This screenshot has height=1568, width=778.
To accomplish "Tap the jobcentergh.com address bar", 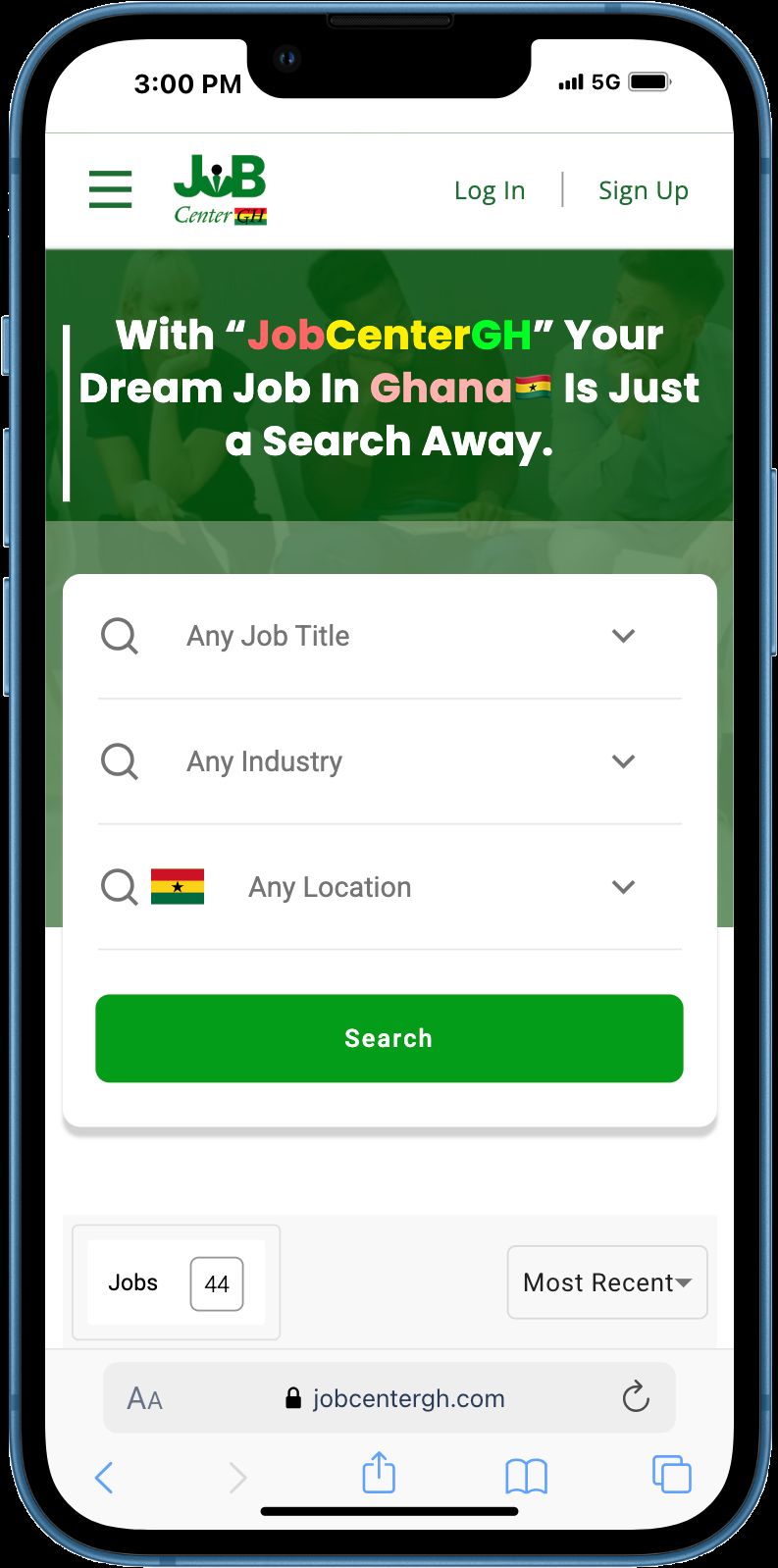I will pyautogui.click(x=394, y=1398).
